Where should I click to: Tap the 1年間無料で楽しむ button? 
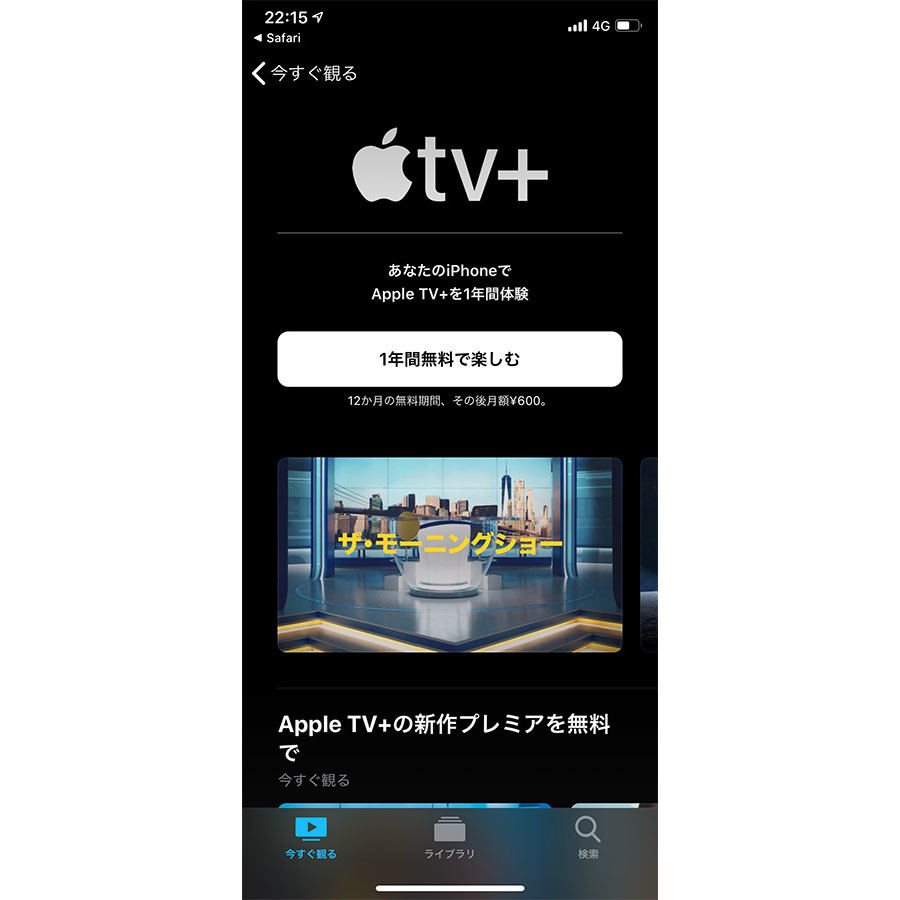tap(449, 359)
